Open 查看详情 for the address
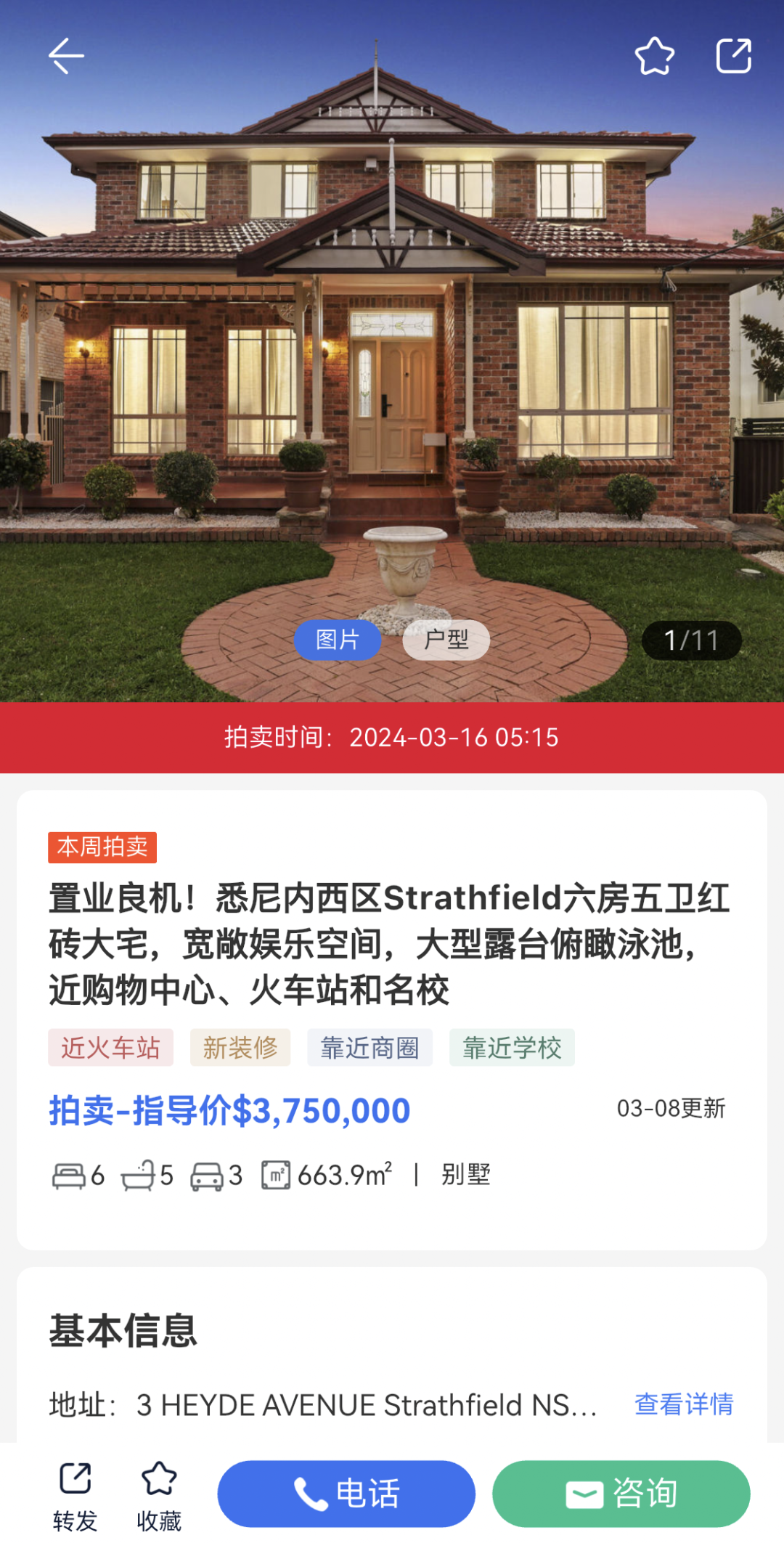This screenshot has height=1543, width=784. point(684,1404)
